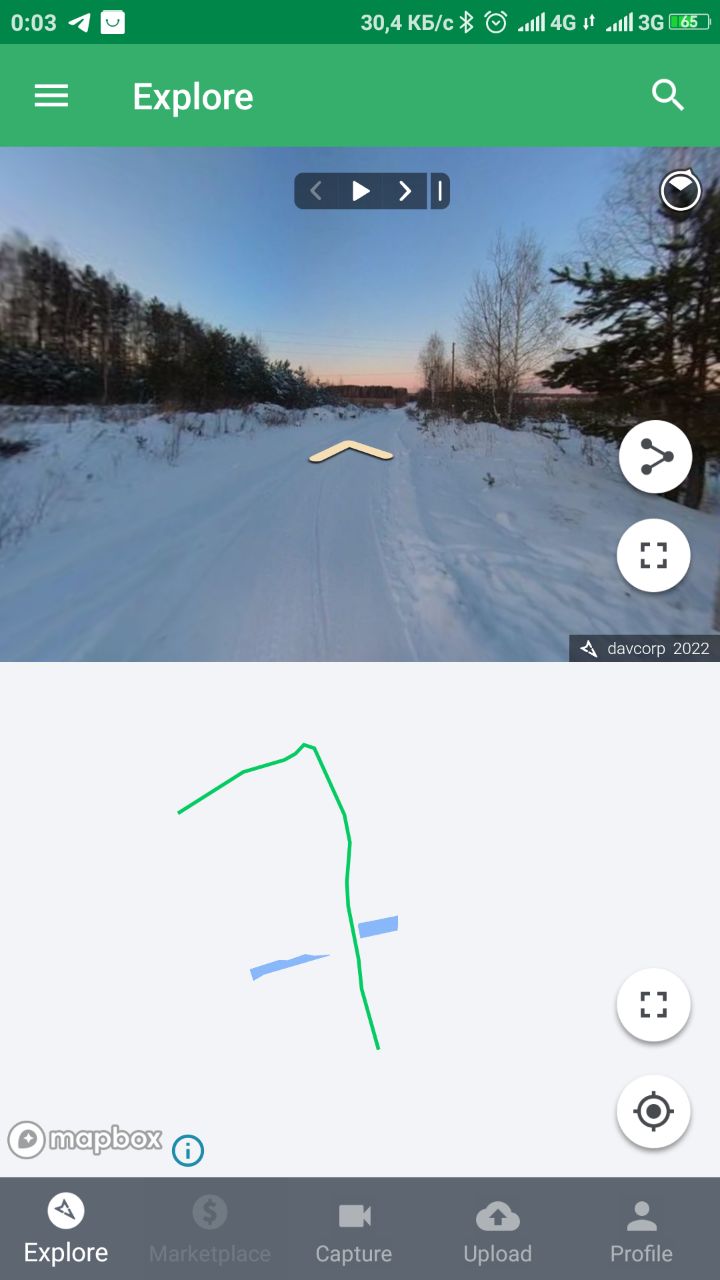Tap the compass to reset view direction
Screen dimensions: 720x1280
tap(680, 190)
